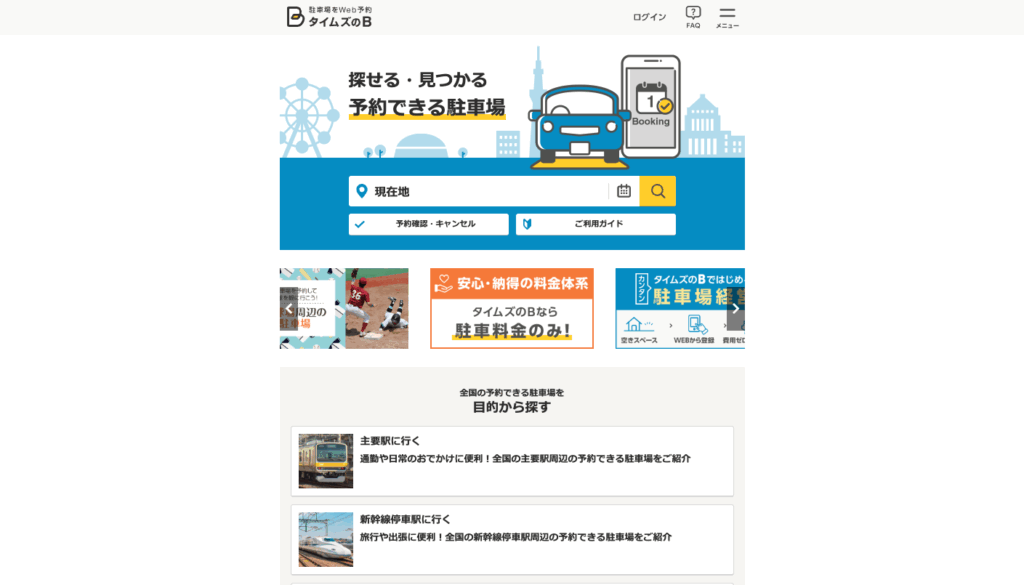Open the FAQ help icon
The height and width of the screenshot is (585, 1024).
[693, 17]
